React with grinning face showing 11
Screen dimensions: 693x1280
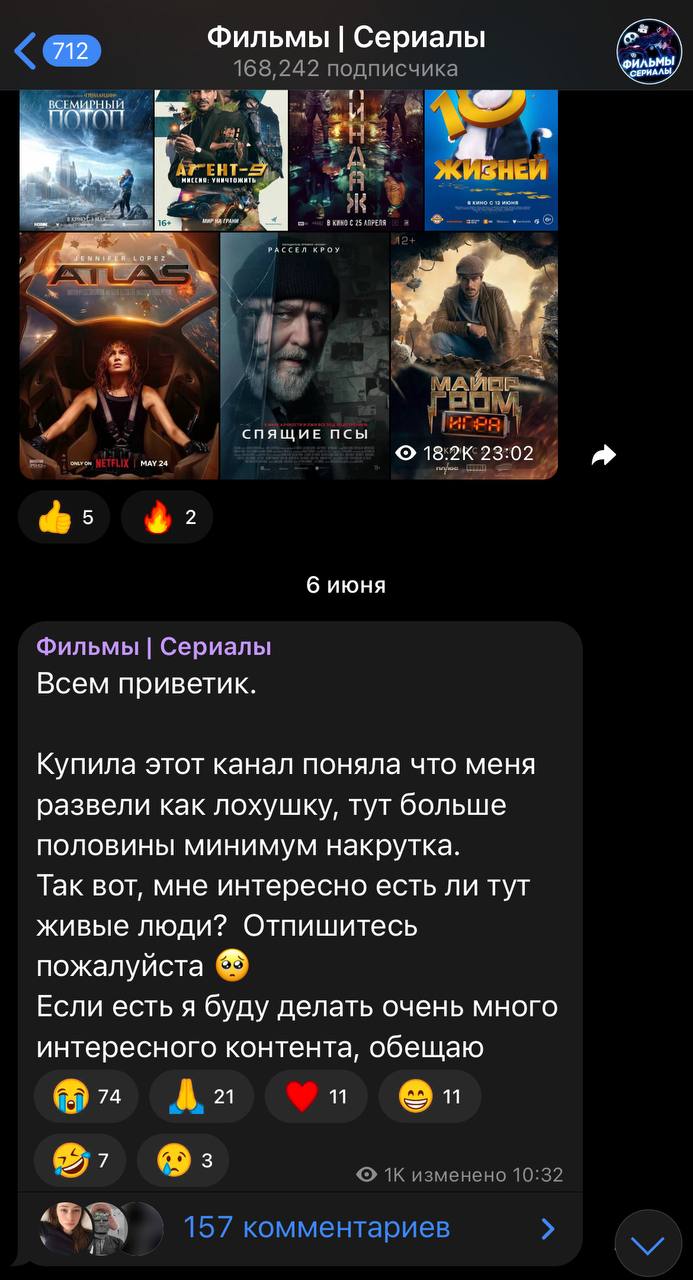click(430, 1096)
